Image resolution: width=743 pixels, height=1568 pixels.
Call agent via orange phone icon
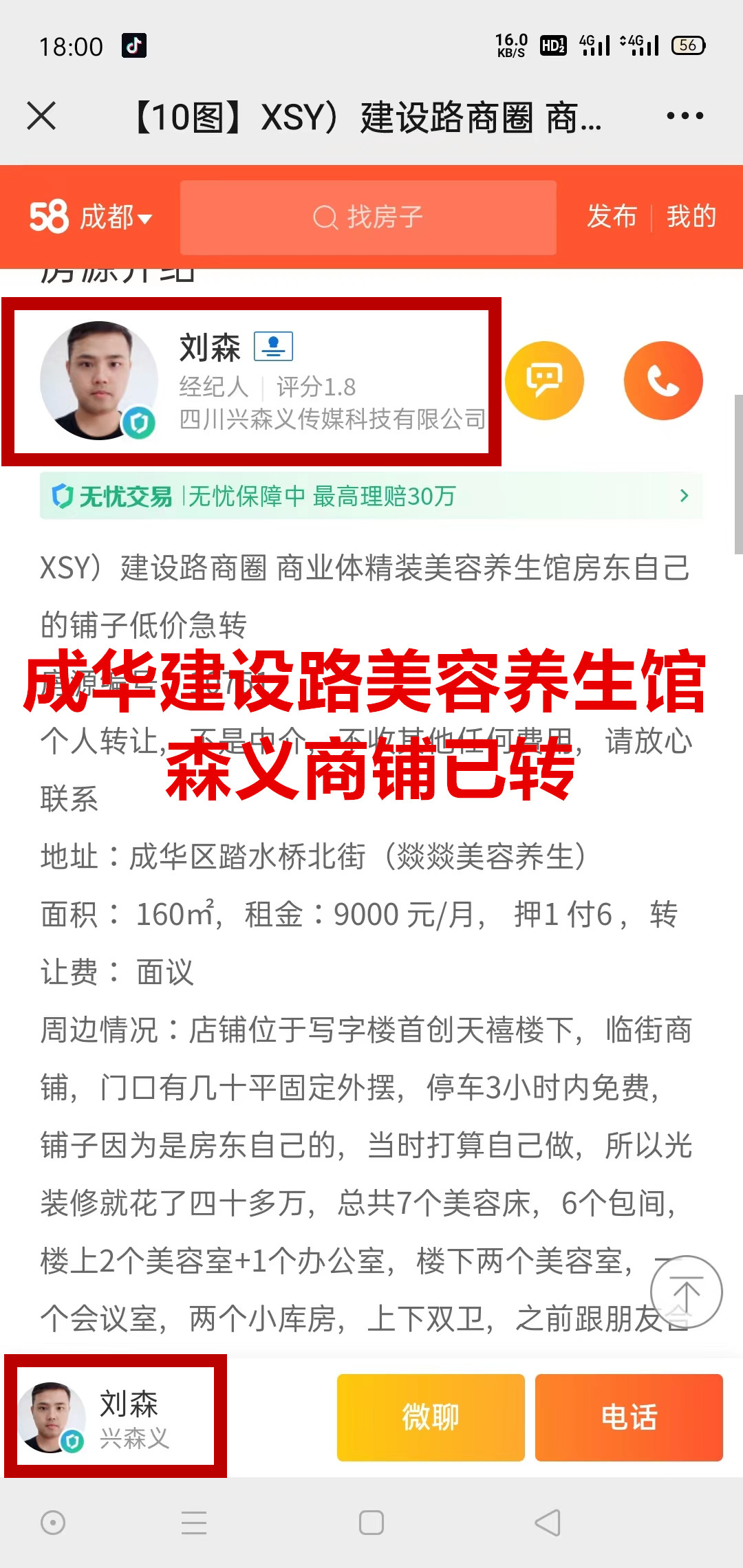(x=663, y=380)
